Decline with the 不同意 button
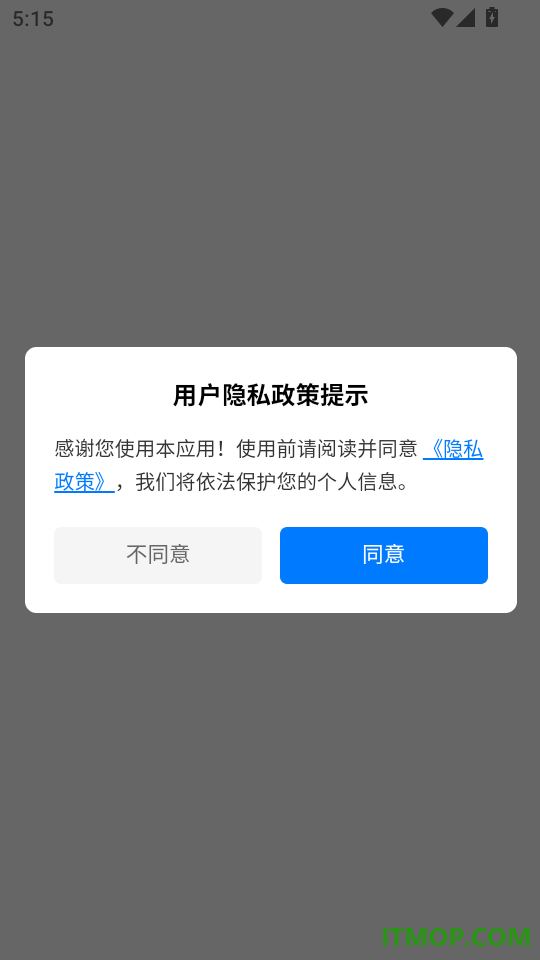 point(158,555)
